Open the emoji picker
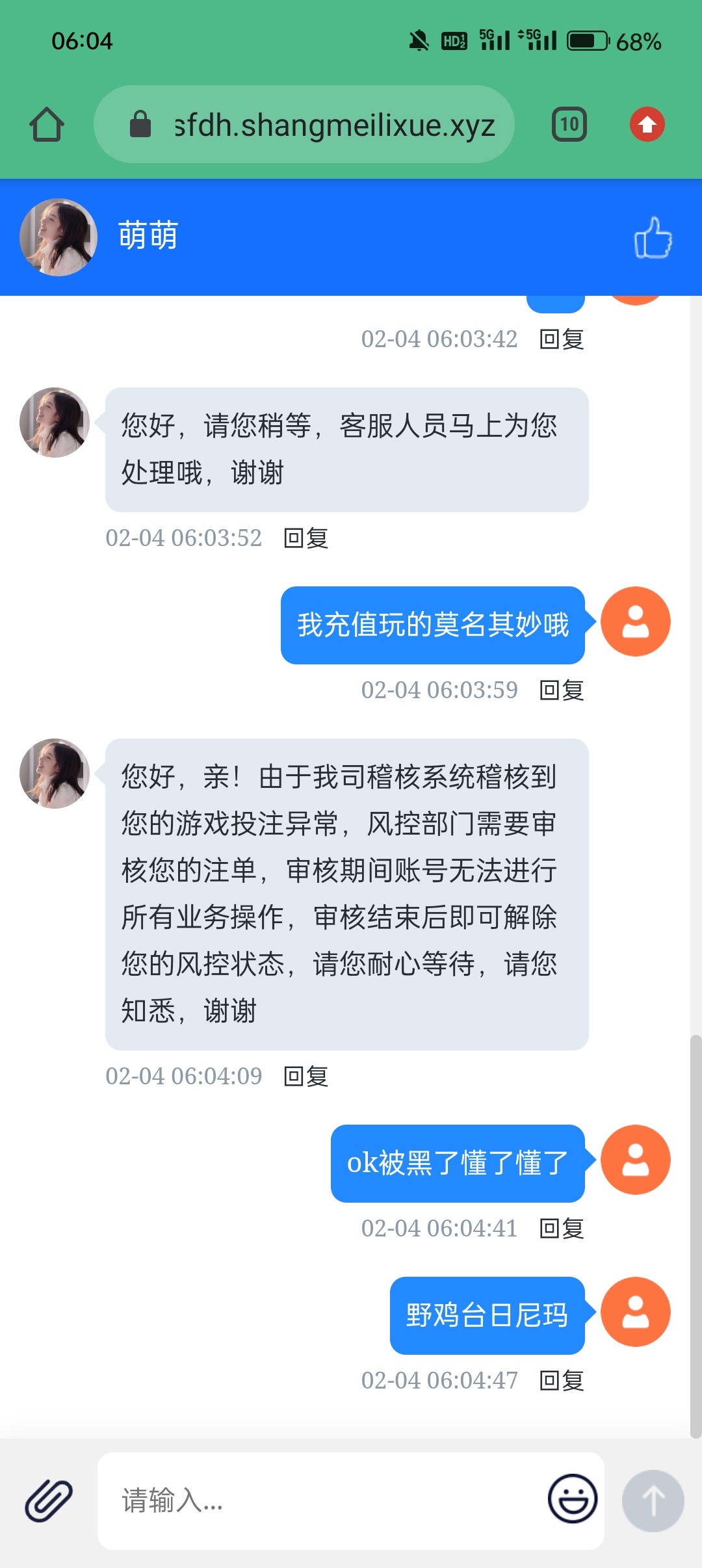The width and height of the screenshot is (702, 1568). point(572,1499)
